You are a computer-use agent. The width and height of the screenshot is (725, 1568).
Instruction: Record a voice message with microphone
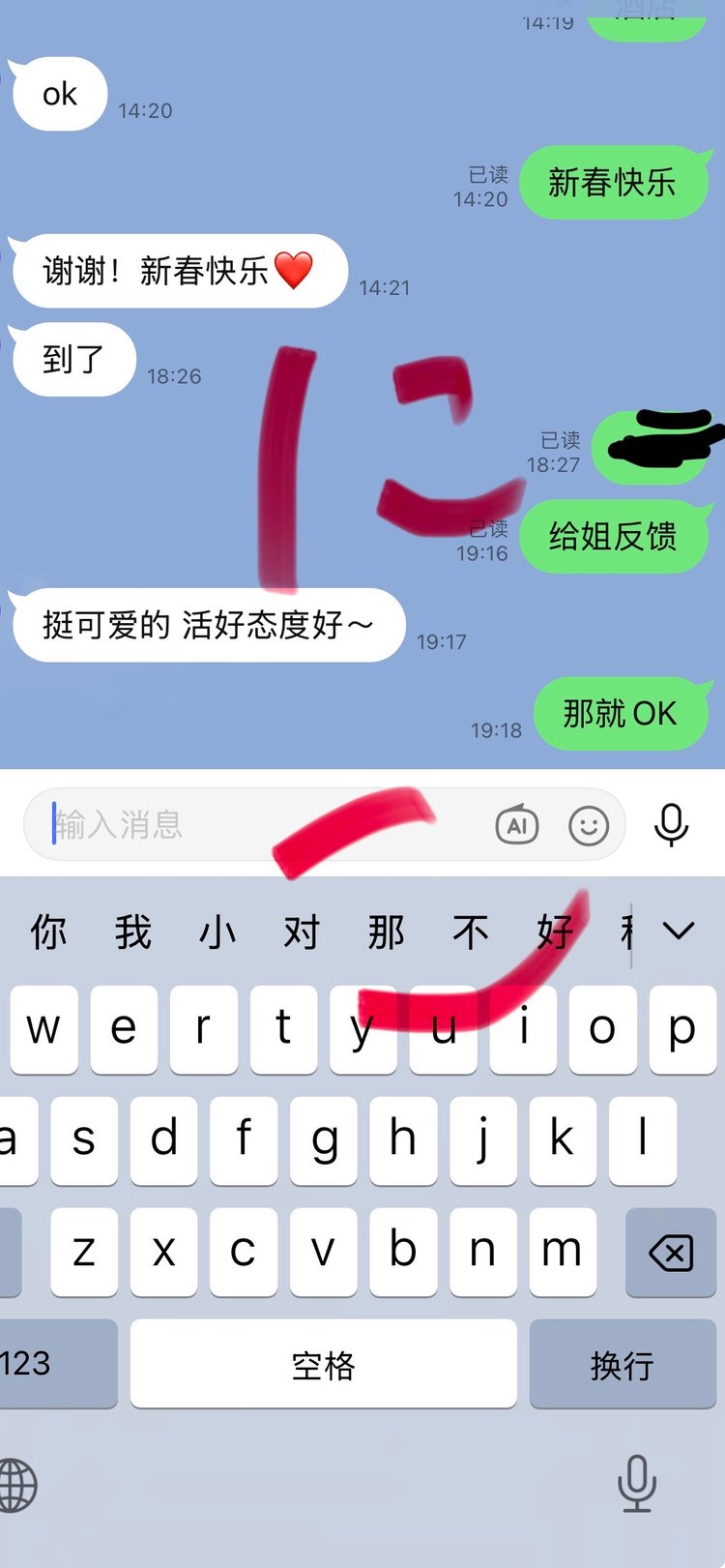click(x=671, y=825)
